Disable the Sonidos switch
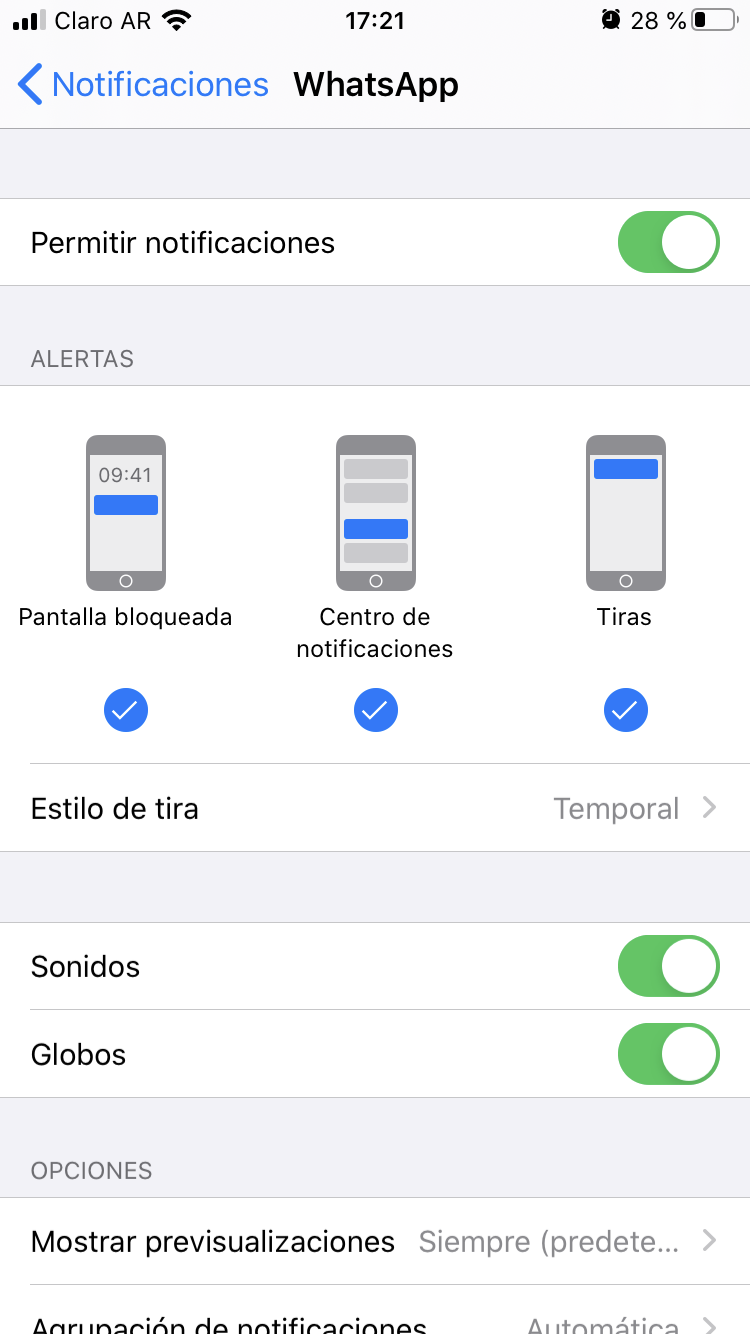The height and width of the screenshot is (1334, 750). click(668, 966)
